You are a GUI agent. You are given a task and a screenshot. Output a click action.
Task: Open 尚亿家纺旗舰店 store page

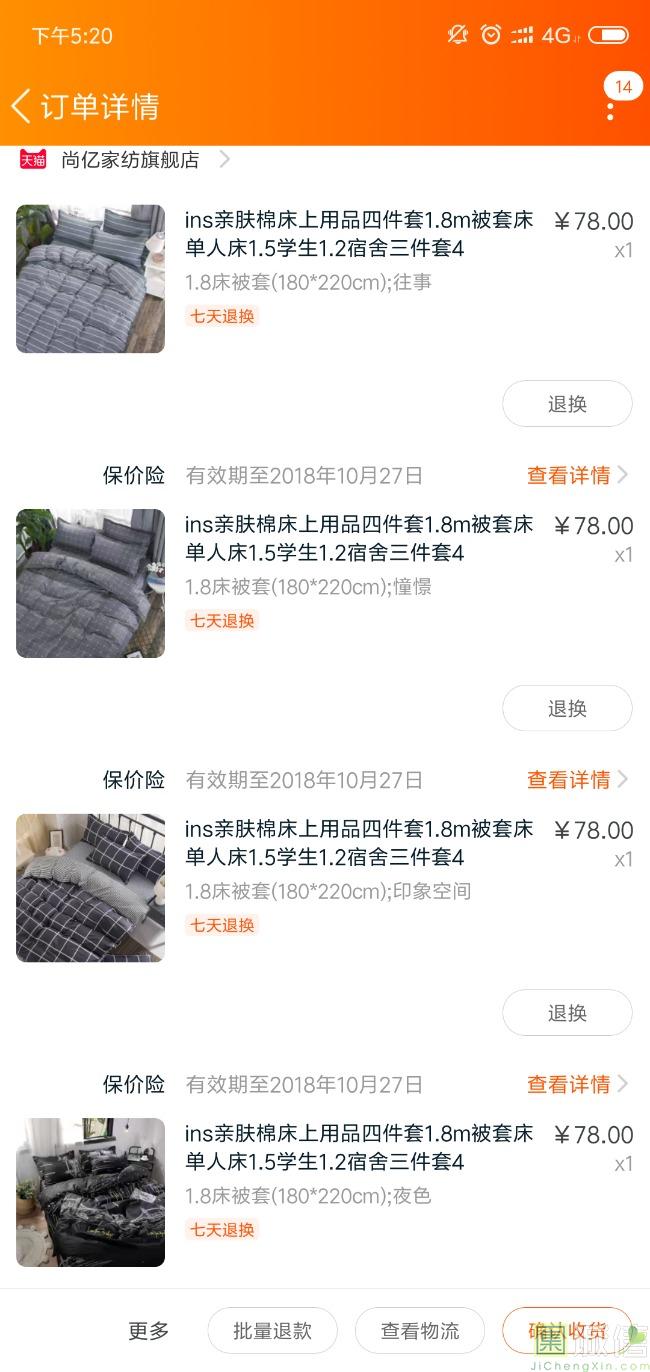coord(125,159)
